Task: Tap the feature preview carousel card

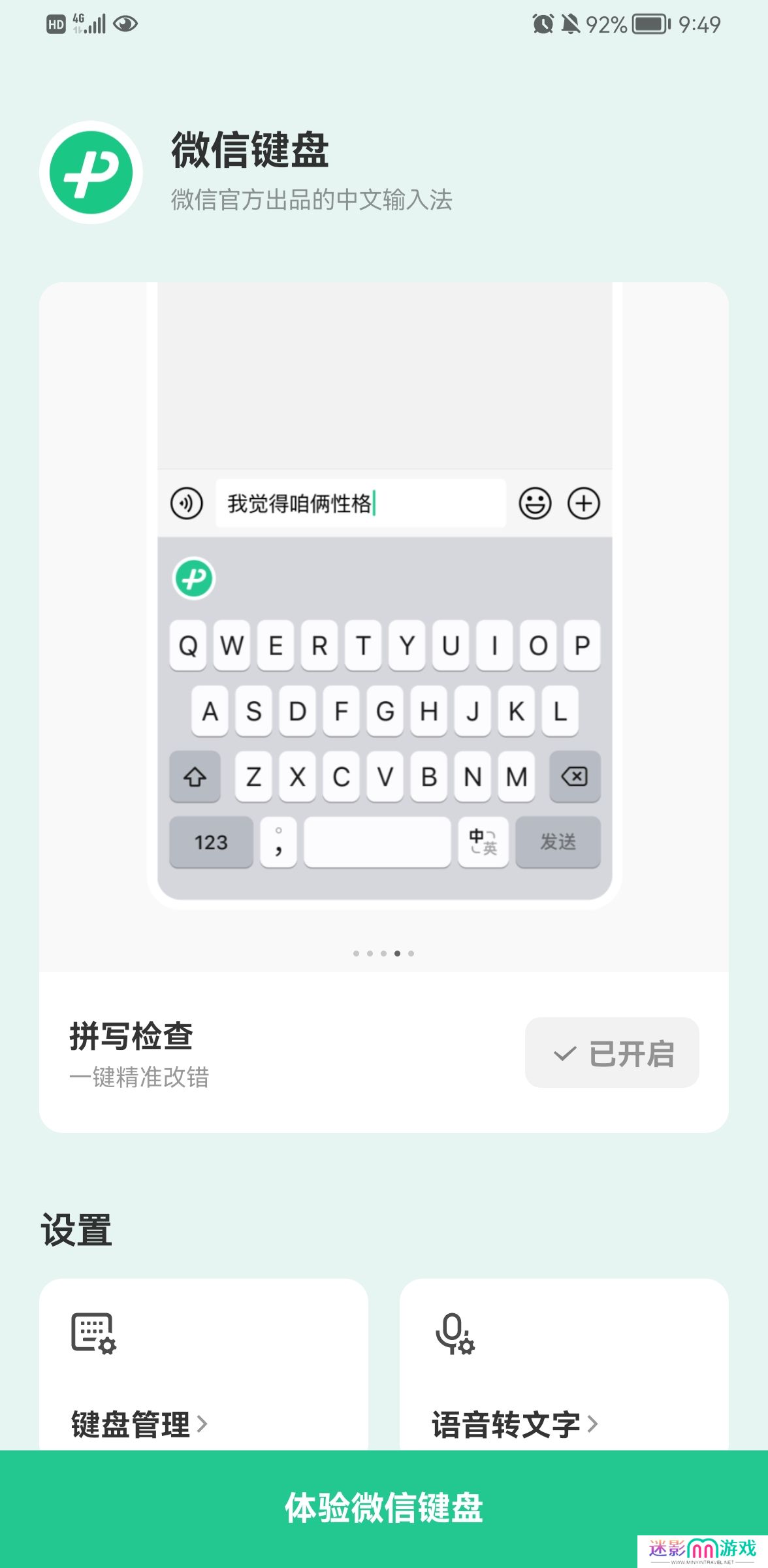Action: 383,627
